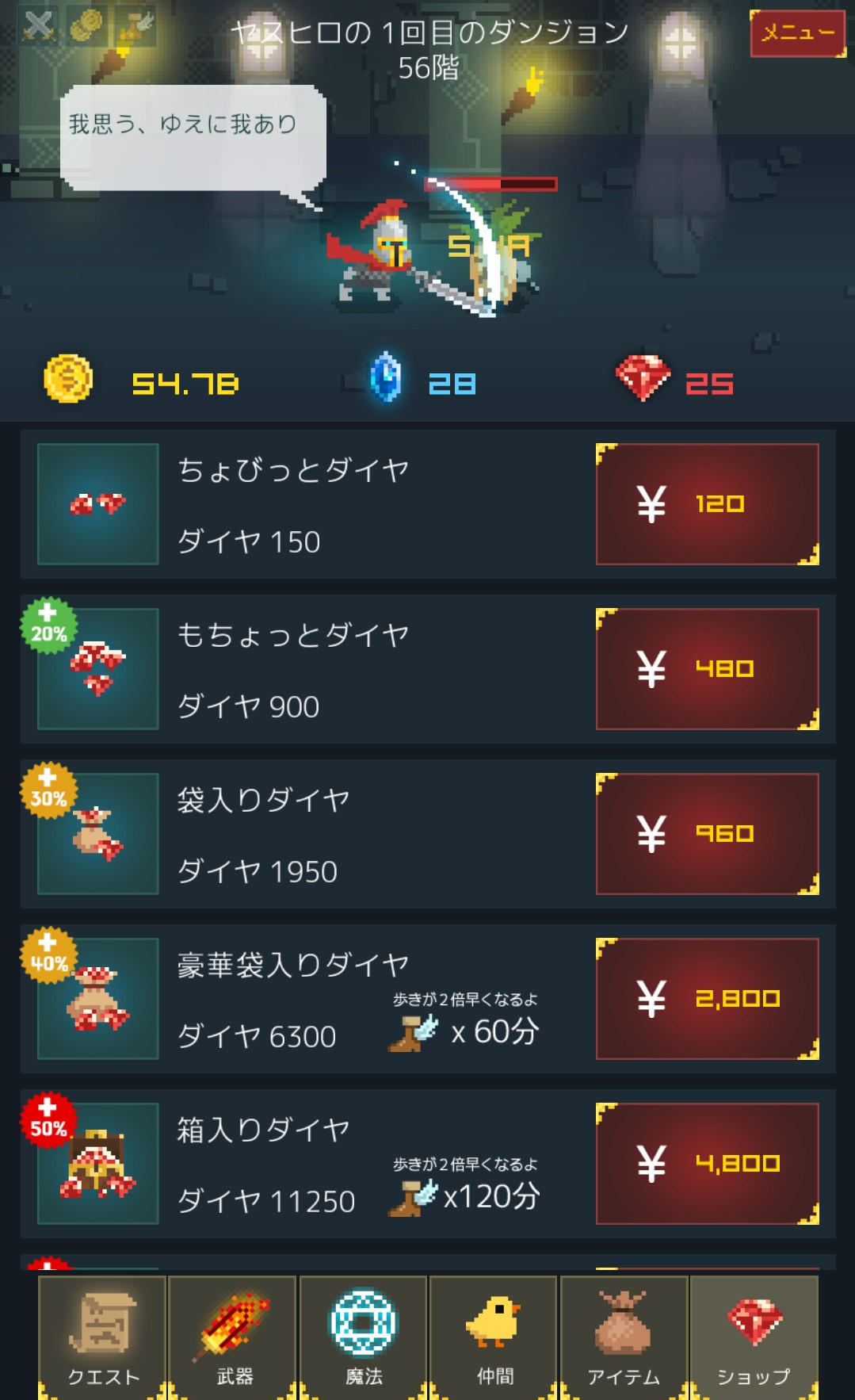The height and width of the screenshot is (1400, 855).
Task: Buy ちょびっとダイヤ for ¥120
Action: click(x=708, y=504)
